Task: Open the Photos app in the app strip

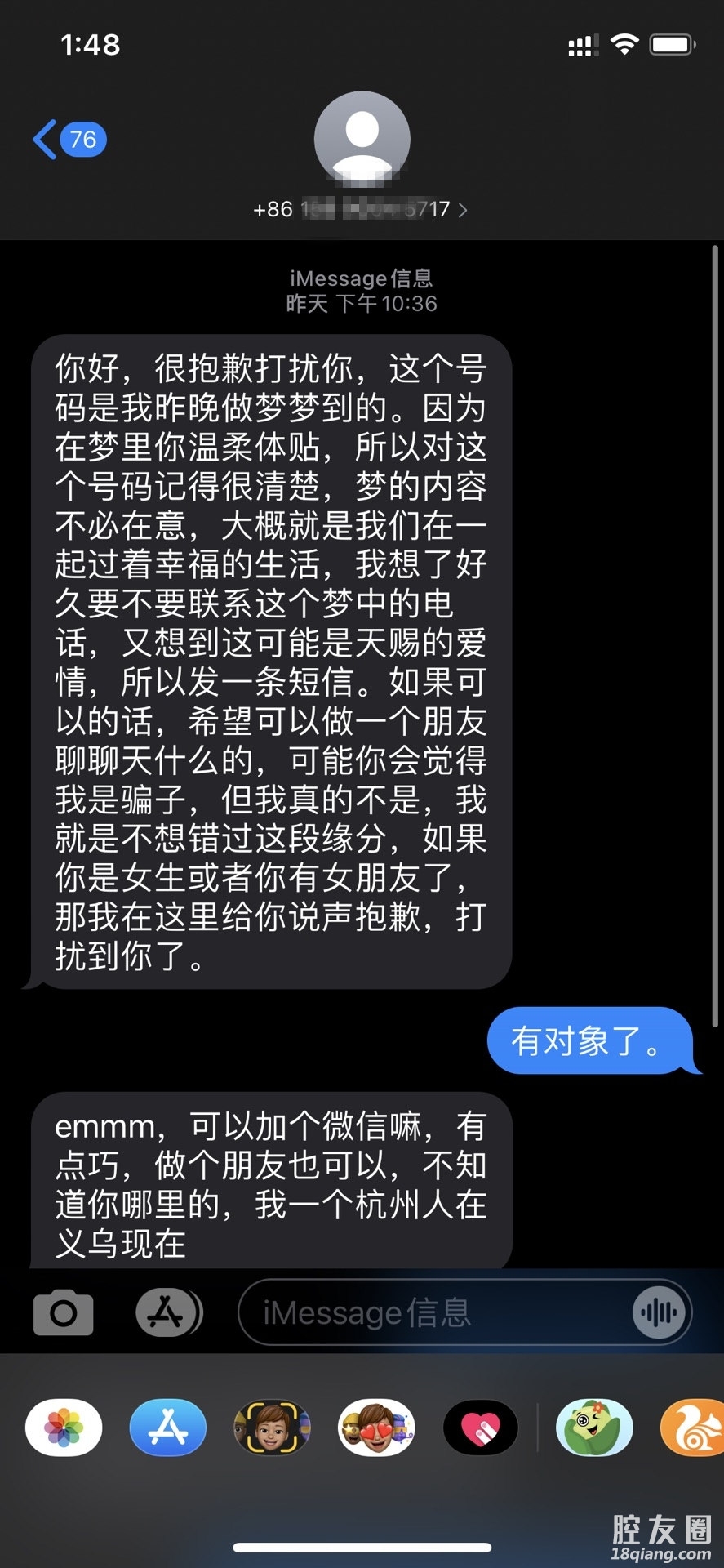Action: 64,1428
